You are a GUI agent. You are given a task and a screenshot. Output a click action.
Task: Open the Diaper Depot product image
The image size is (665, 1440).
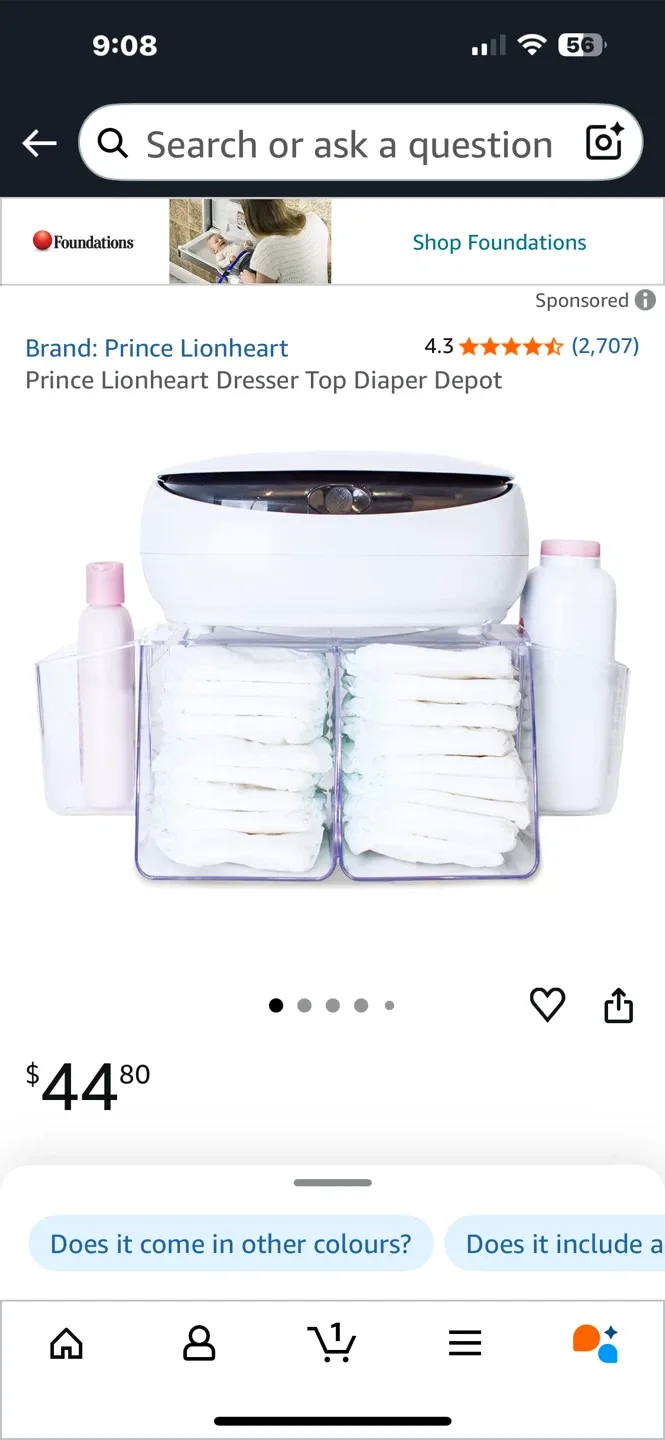click(x=332, y=670)
